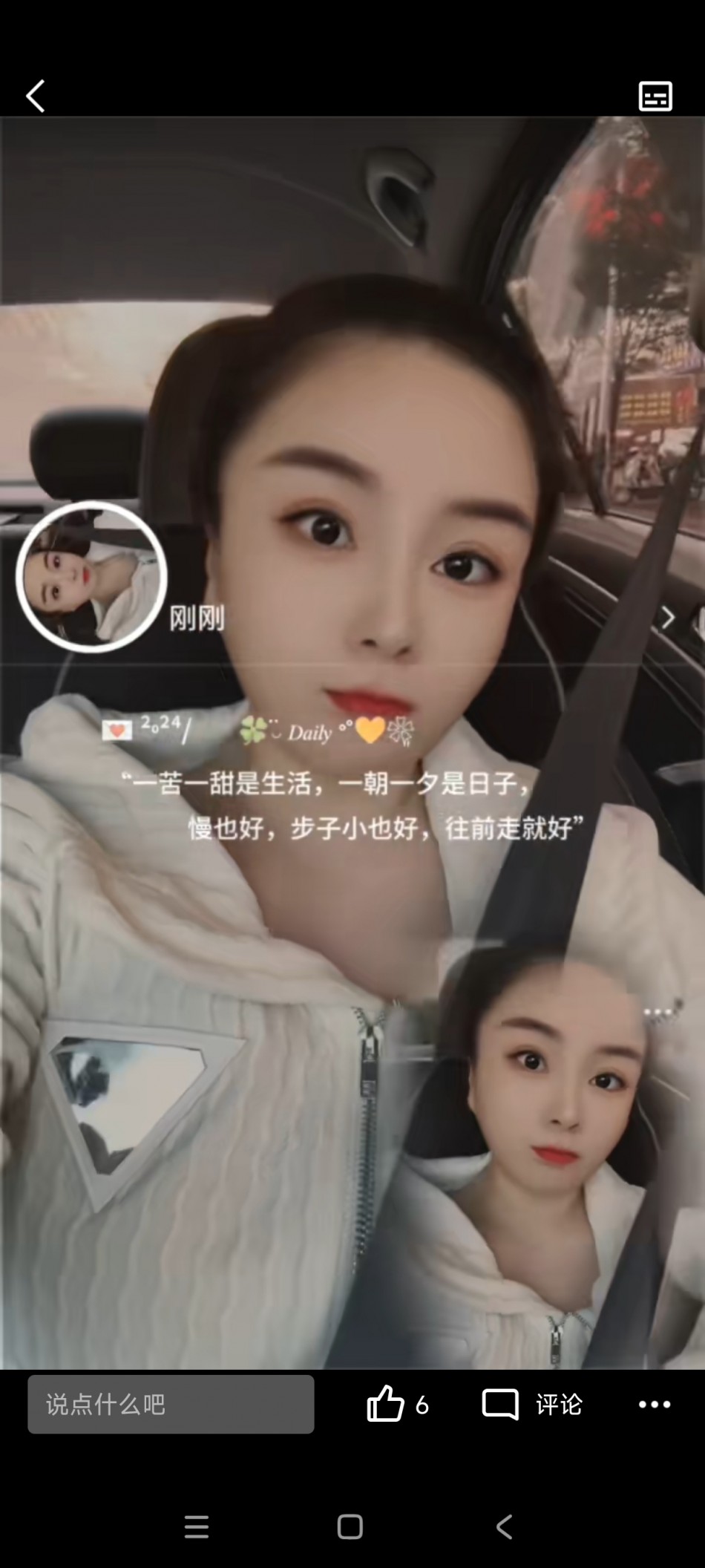
Task: Tap the system home button
Action: tap(350, 1527)
